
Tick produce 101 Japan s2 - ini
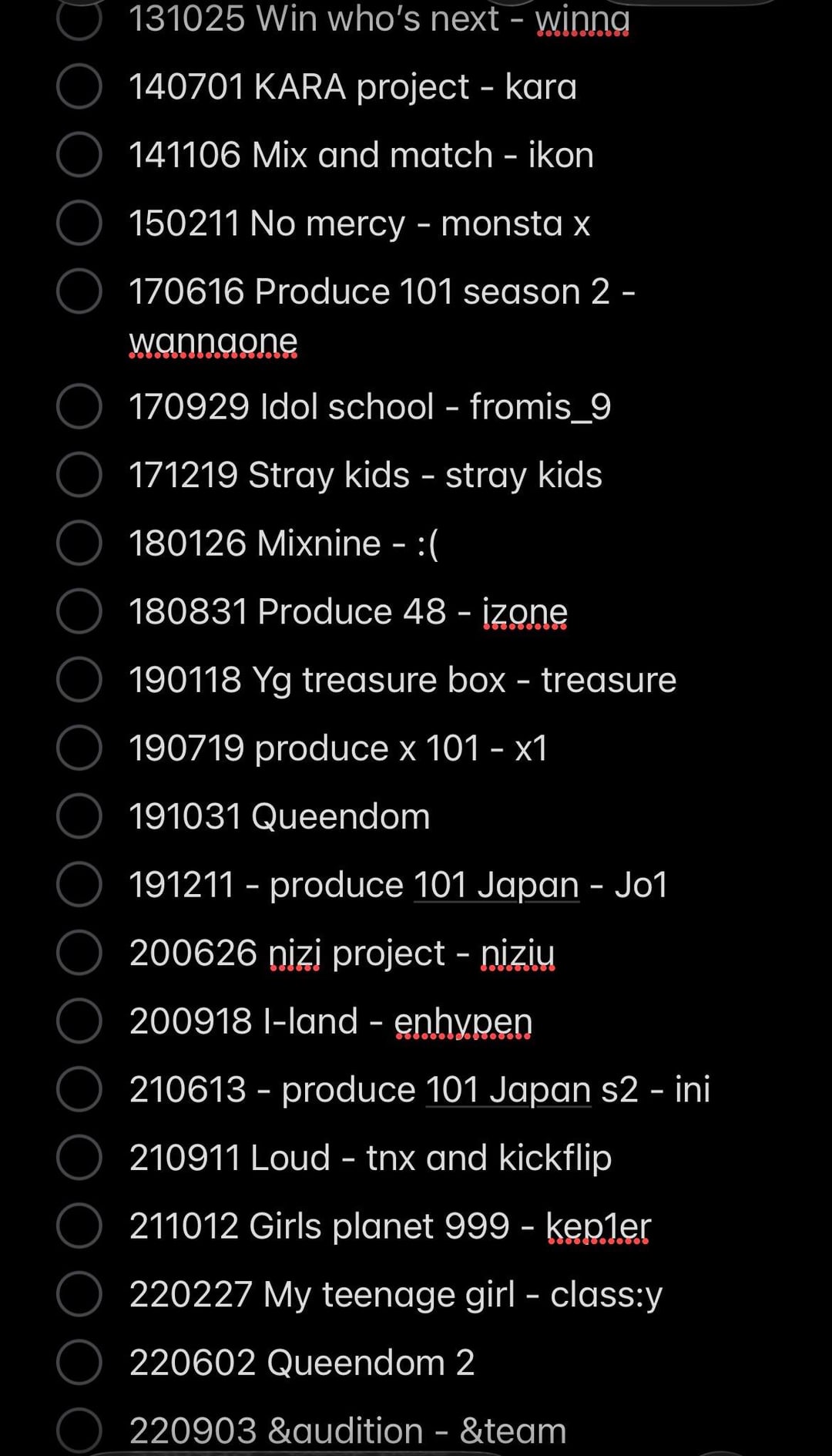79,1089
